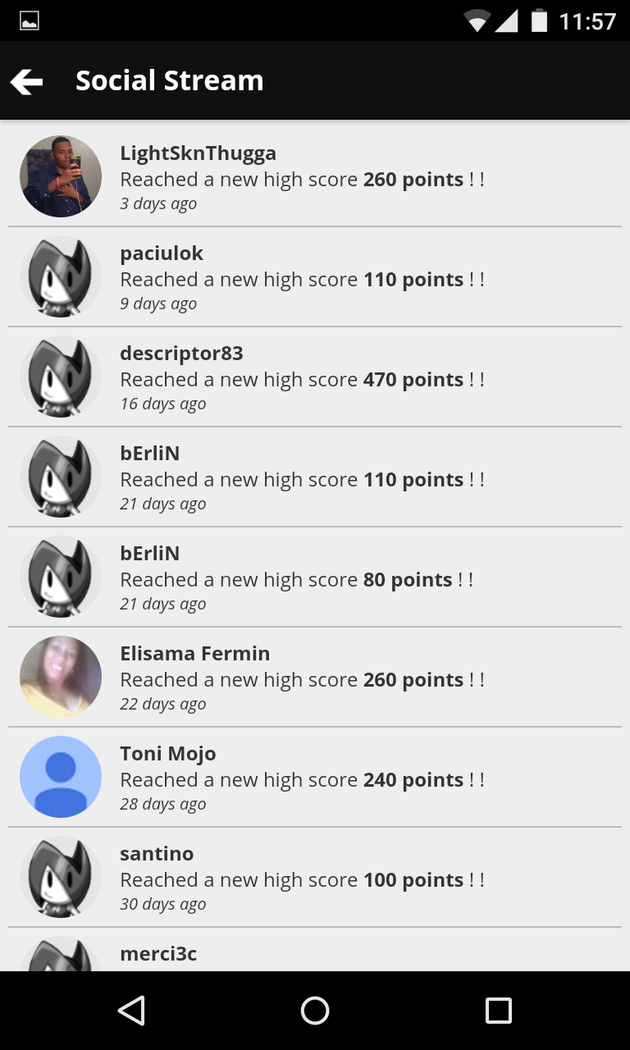Open merci3c's stream entry
The image size is (630, 1050).
pos(315,952)
